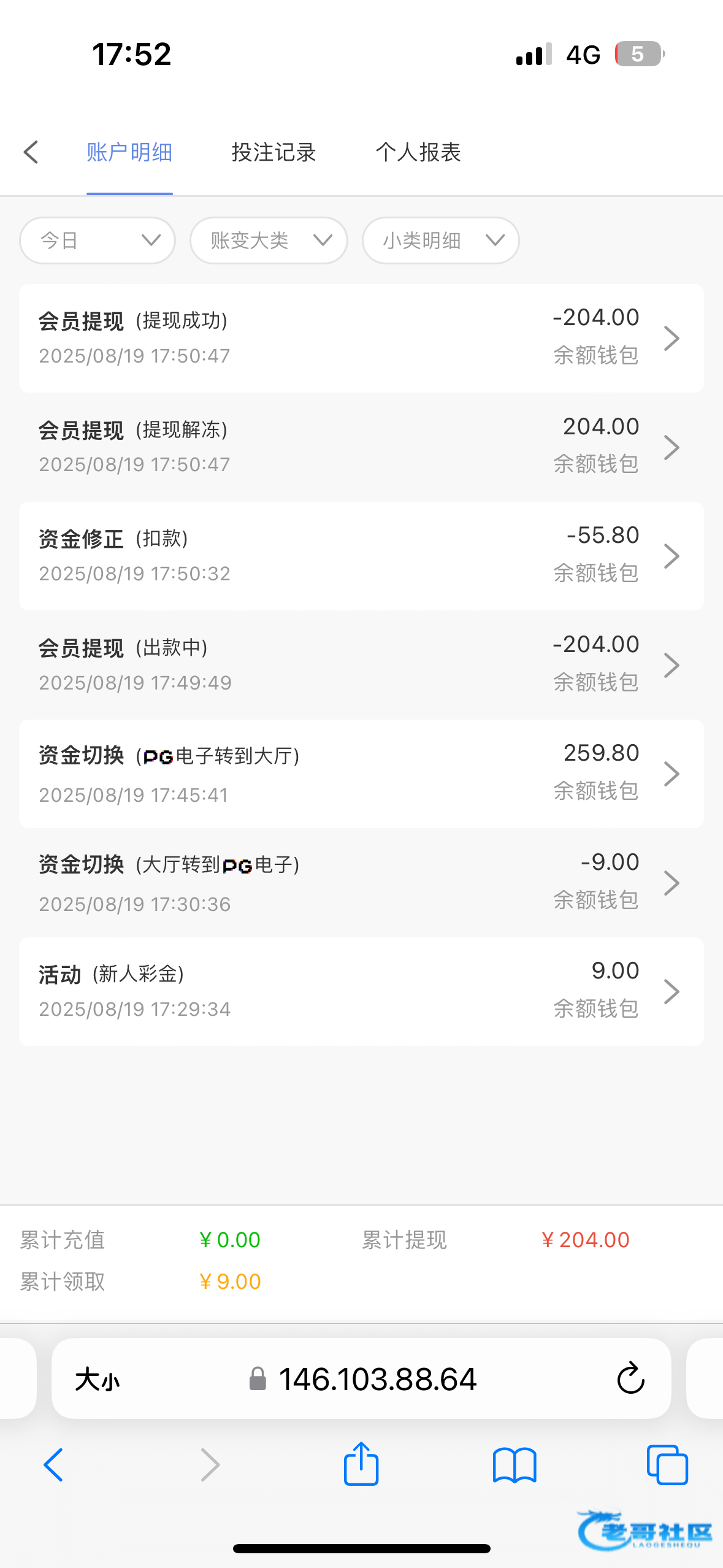Open the 大小 text size menu
This screenshot has width=723, height=1568.
[97, 1380]
